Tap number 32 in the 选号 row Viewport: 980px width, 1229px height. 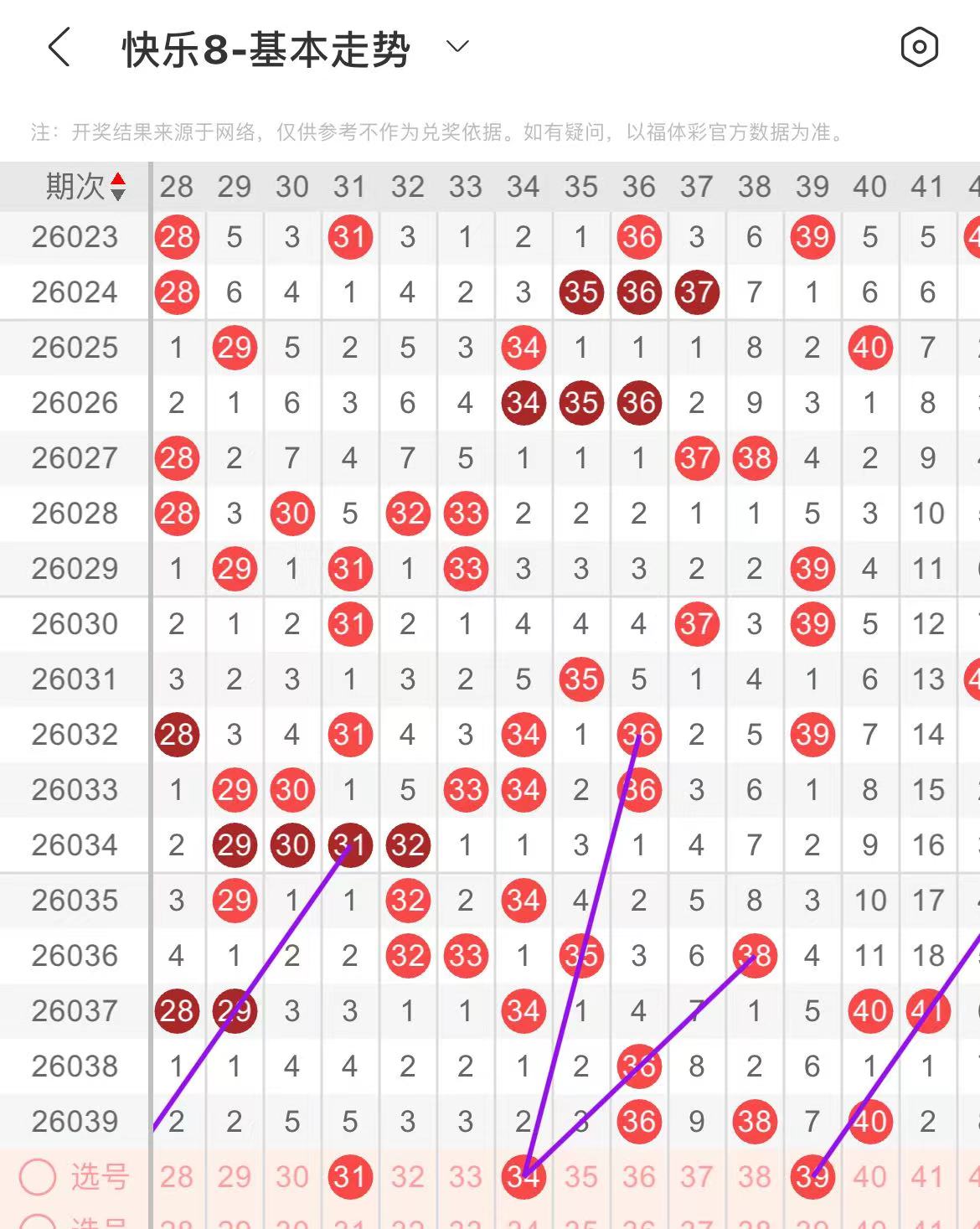tap(408, 1177)
